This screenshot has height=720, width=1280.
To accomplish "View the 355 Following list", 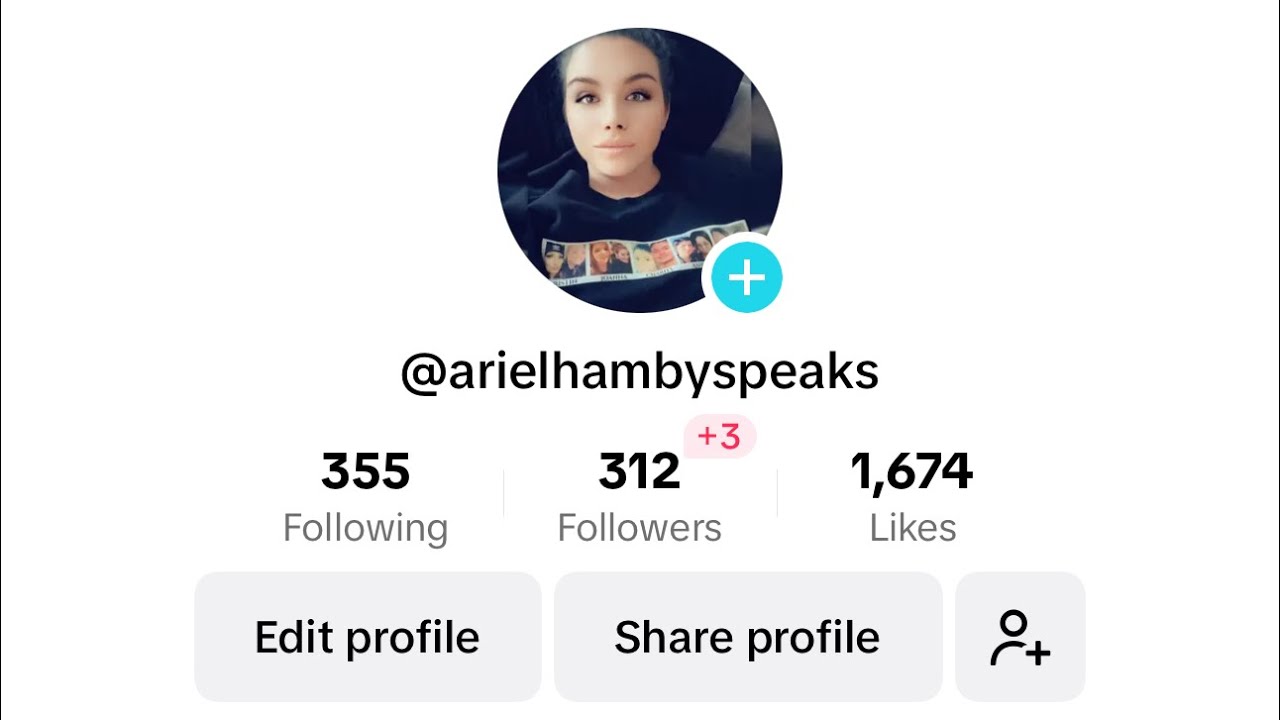I will (x=365, y=498).
